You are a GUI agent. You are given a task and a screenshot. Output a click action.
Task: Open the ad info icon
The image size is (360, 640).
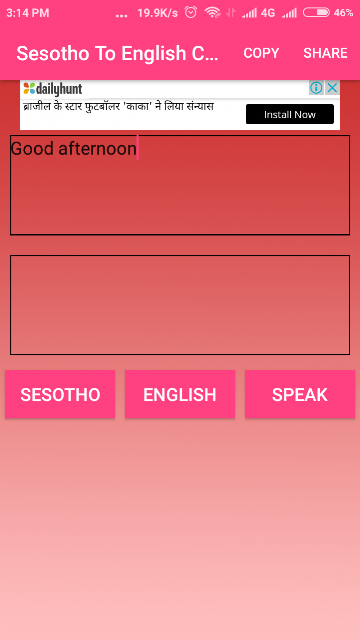coord(316,88)
